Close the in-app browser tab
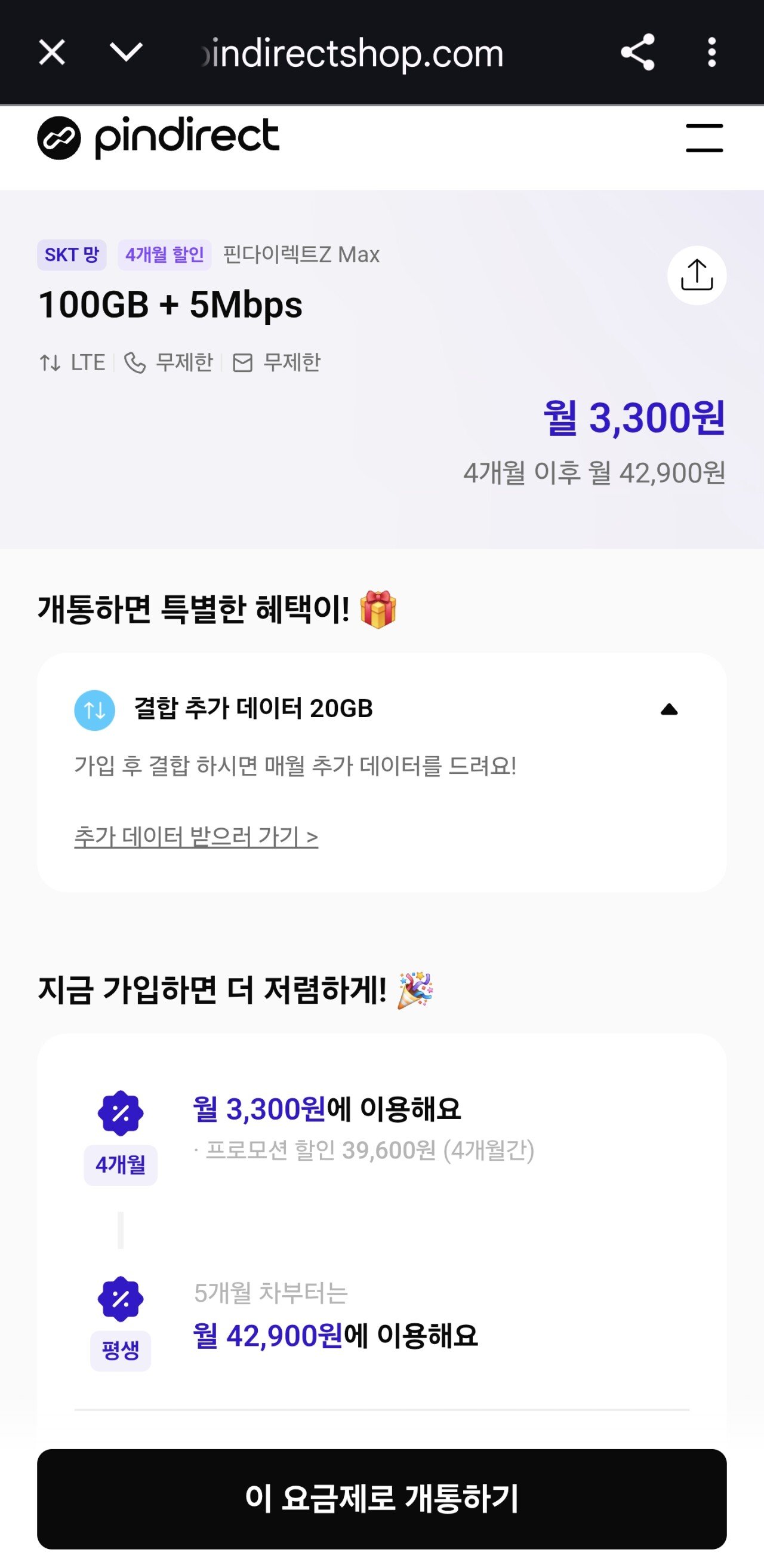Image resolution: width=764 pixels, height=1568 pixels. (x=52, y=53)
